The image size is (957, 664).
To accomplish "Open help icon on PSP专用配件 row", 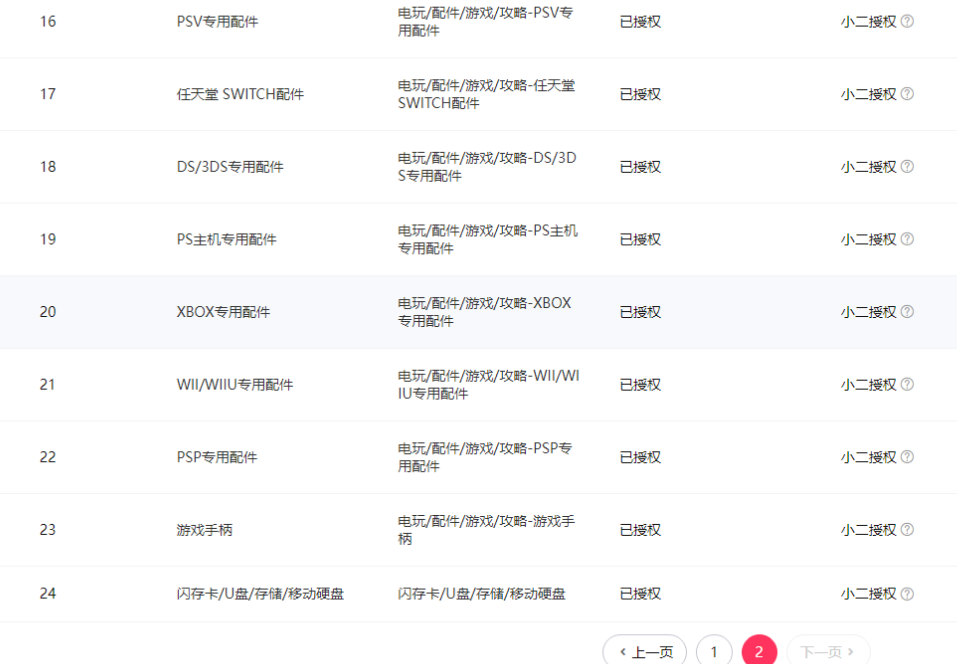I will 907,457.
